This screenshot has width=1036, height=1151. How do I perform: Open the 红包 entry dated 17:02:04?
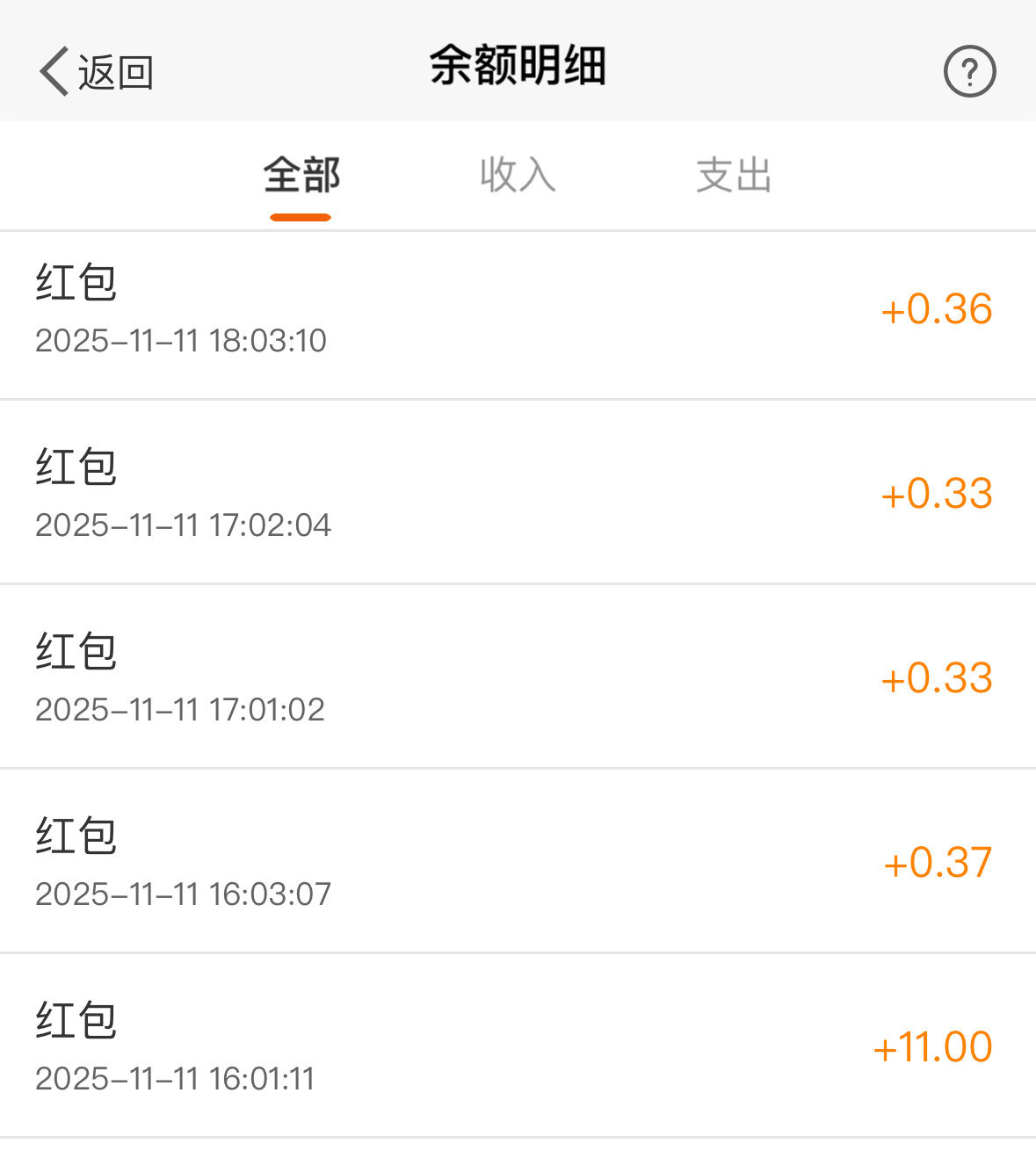518,492
